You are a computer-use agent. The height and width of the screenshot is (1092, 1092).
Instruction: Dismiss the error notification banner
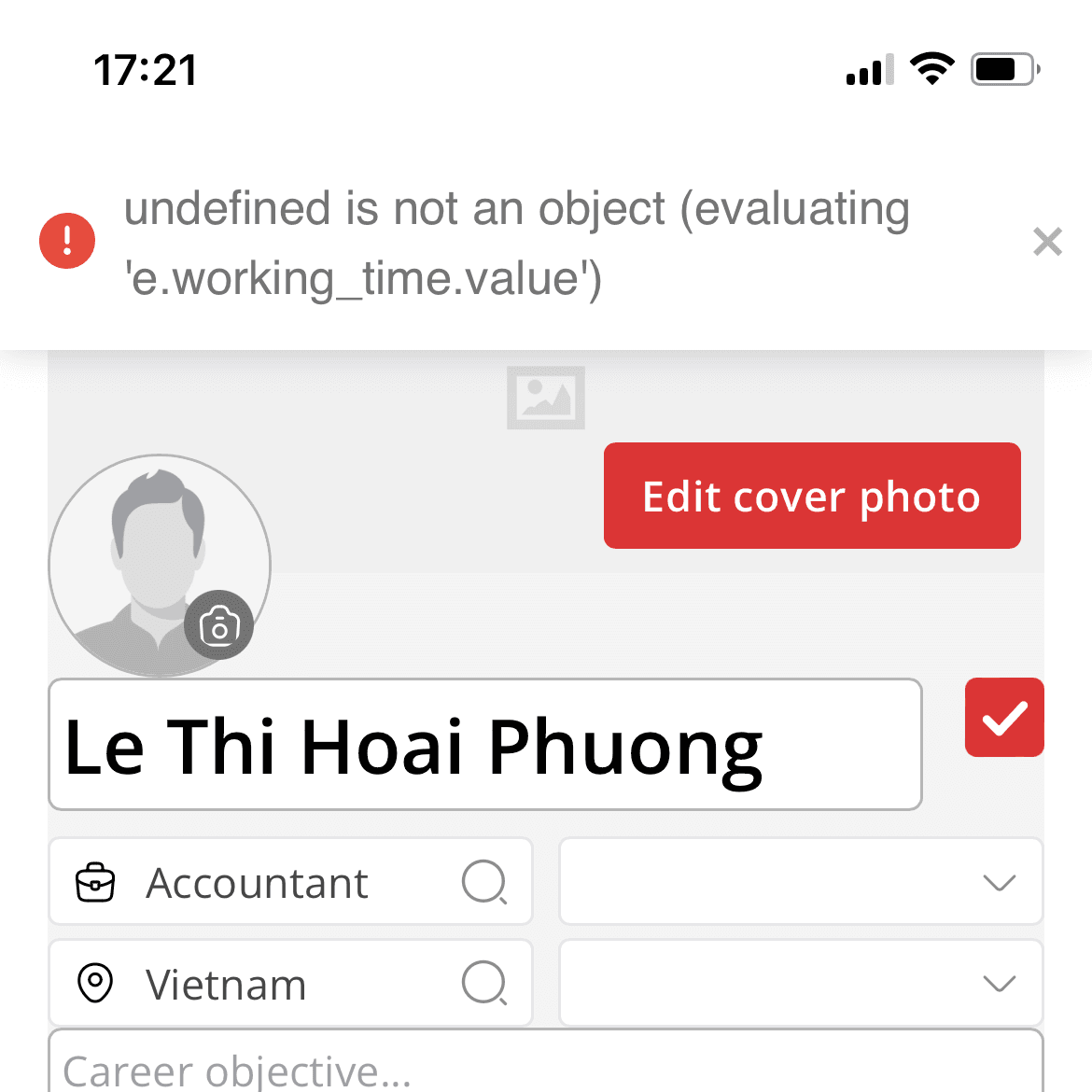click(1047, 242)
